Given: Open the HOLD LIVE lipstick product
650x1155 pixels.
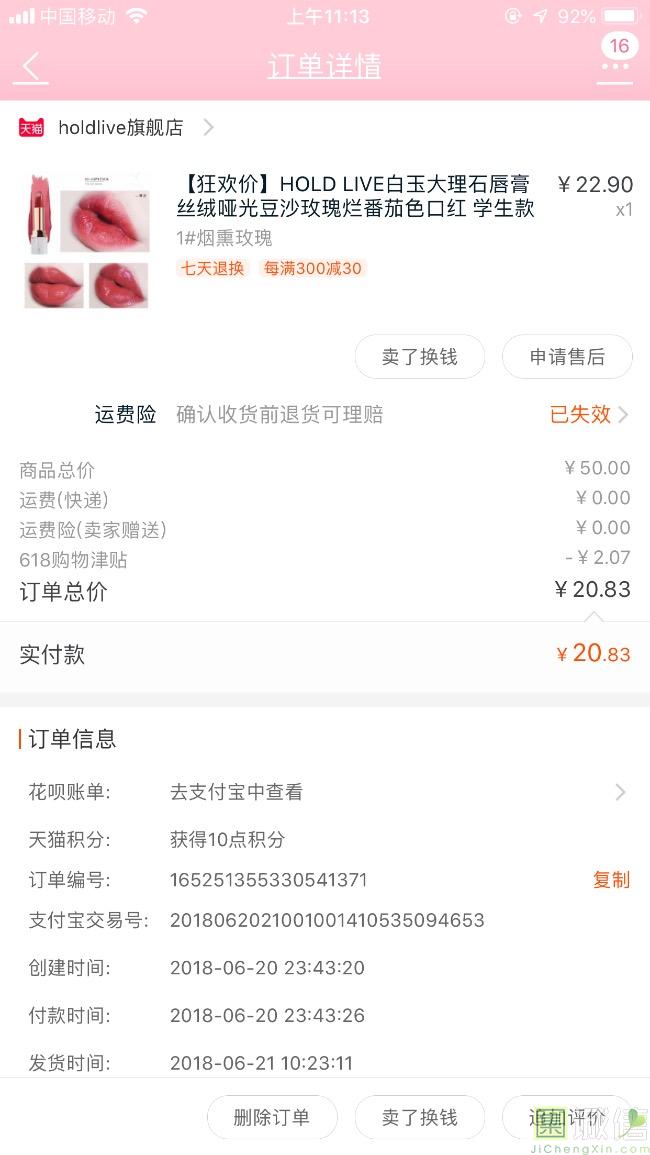Looking at the screenshot, I should pos(355,196).
